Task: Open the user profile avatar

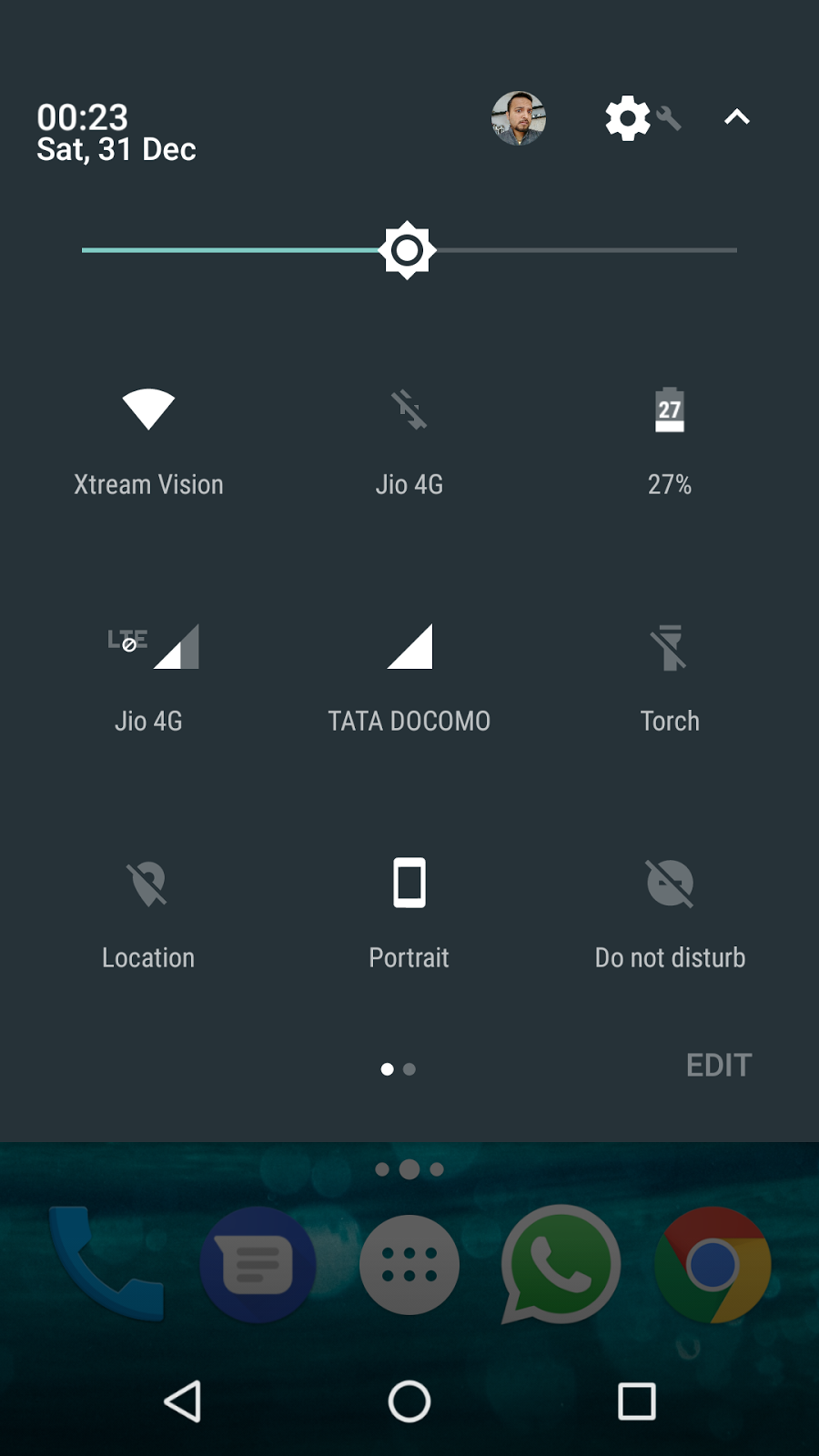Action: tap(518, 118)
